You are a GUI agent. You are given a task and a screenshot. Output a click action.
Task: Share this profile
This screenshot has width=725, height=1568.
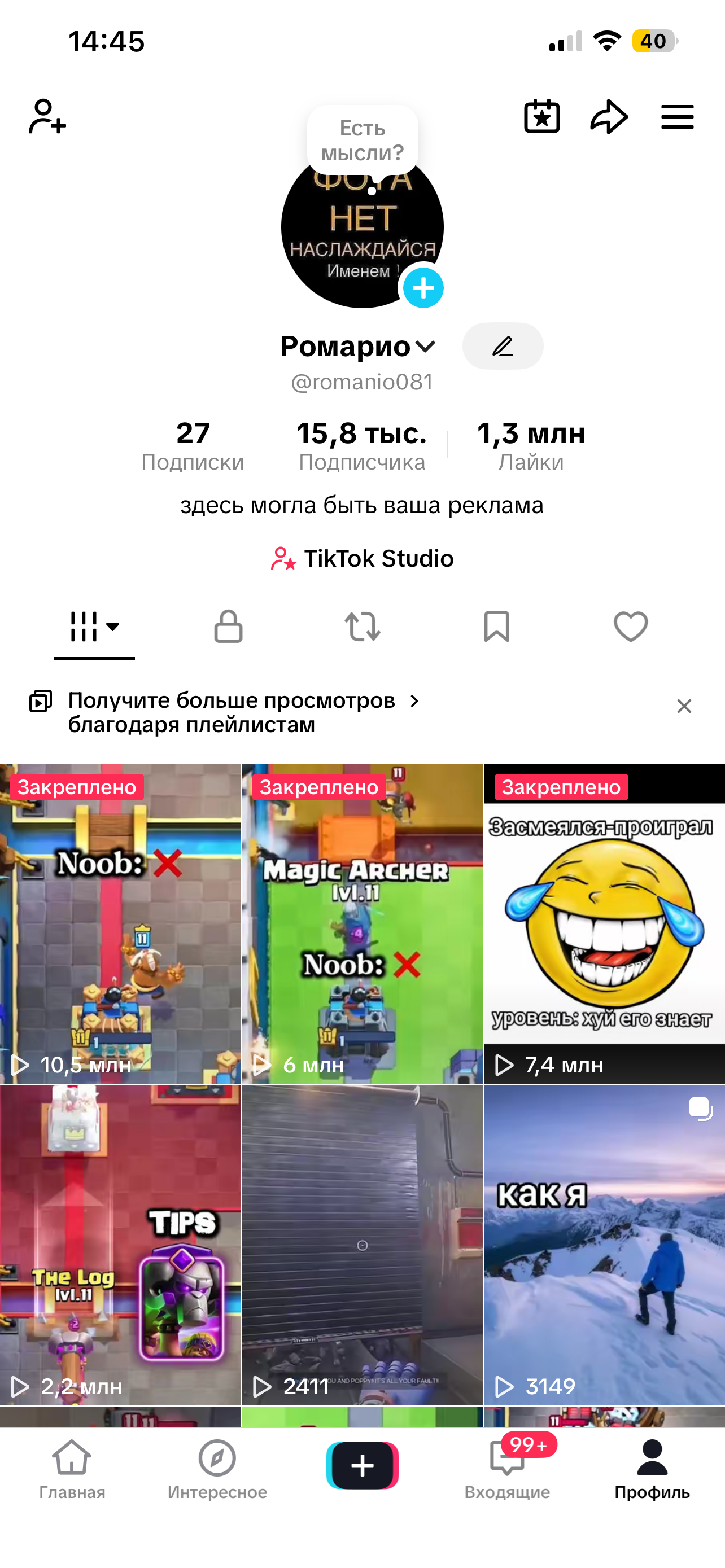pos(609,116)
